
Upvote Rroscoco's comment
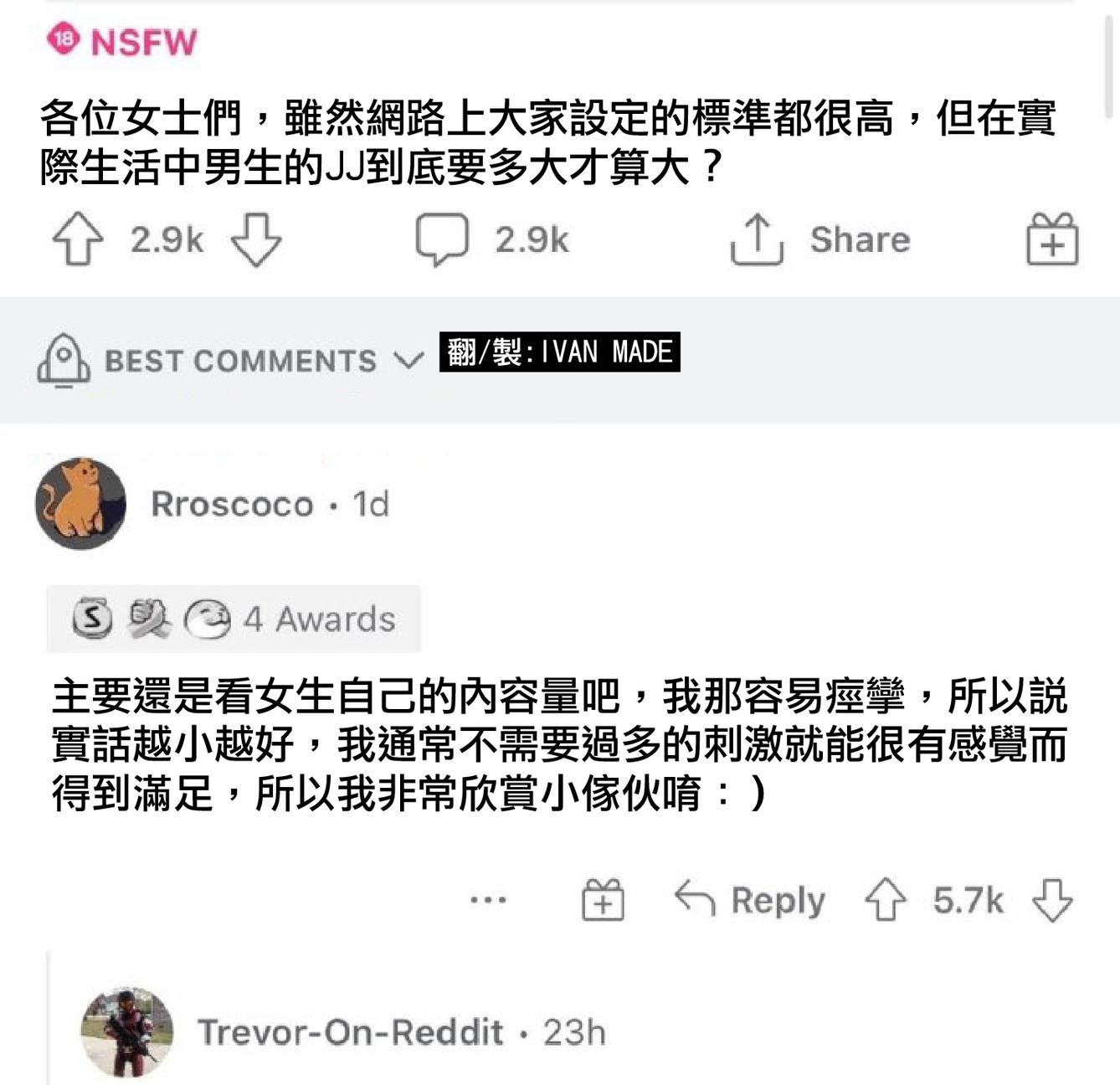click(886, 900)
